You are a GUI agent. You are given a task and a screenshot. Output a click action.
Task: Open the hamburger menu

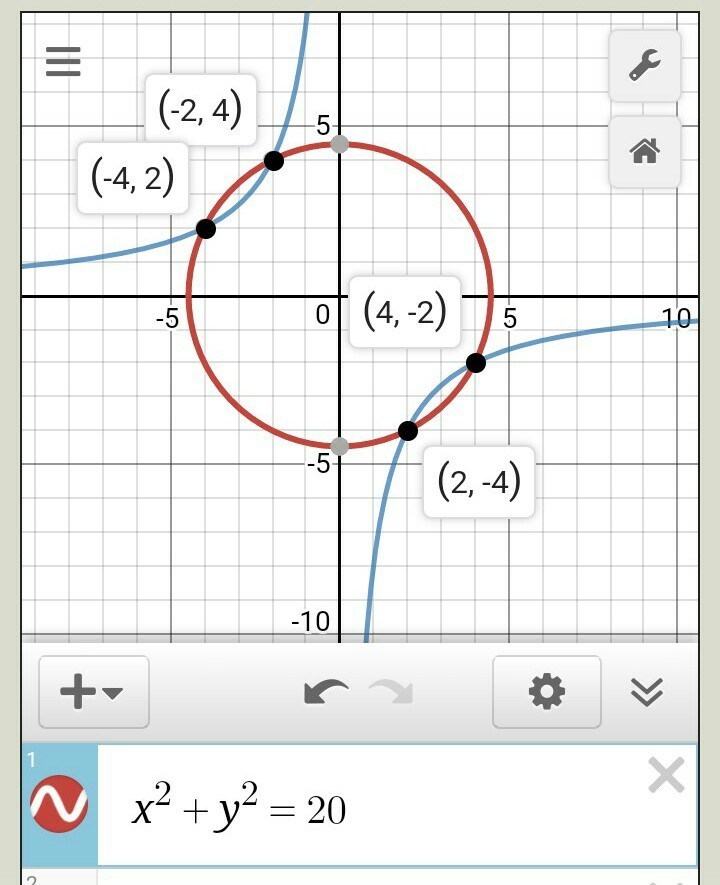[x=62, y=63]
